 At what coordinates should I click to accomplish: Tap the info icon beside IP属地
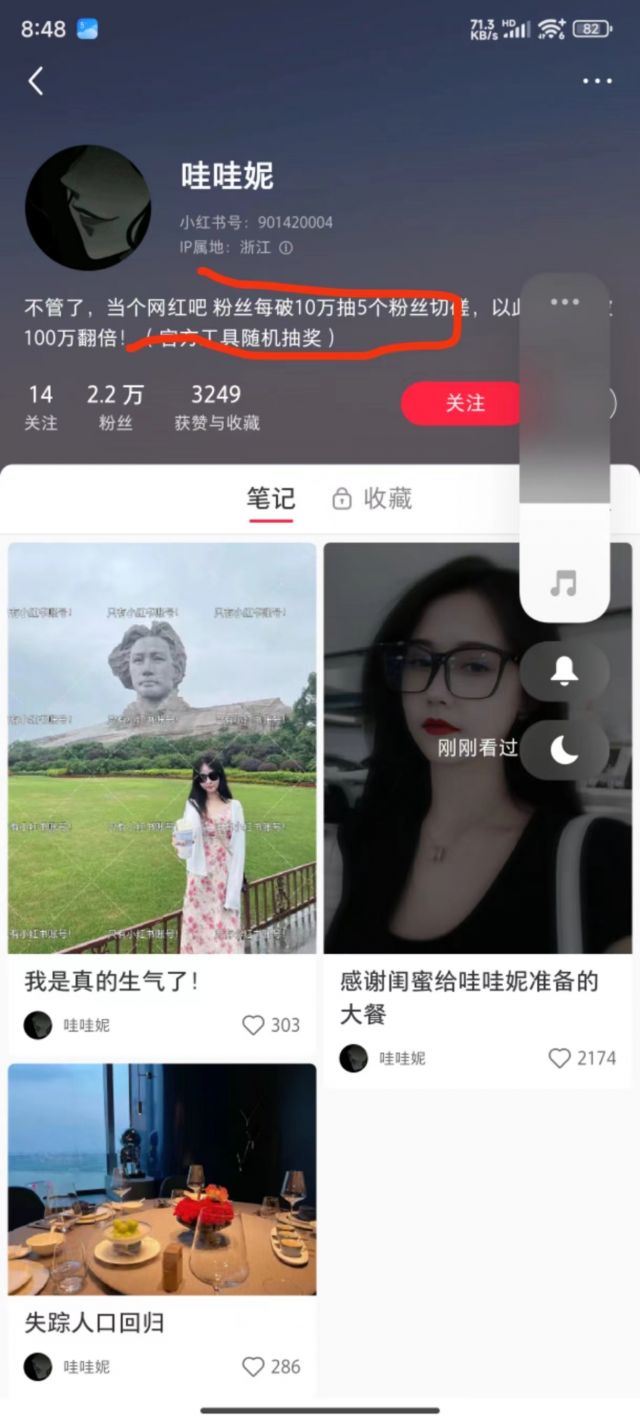tap(286, 248)
